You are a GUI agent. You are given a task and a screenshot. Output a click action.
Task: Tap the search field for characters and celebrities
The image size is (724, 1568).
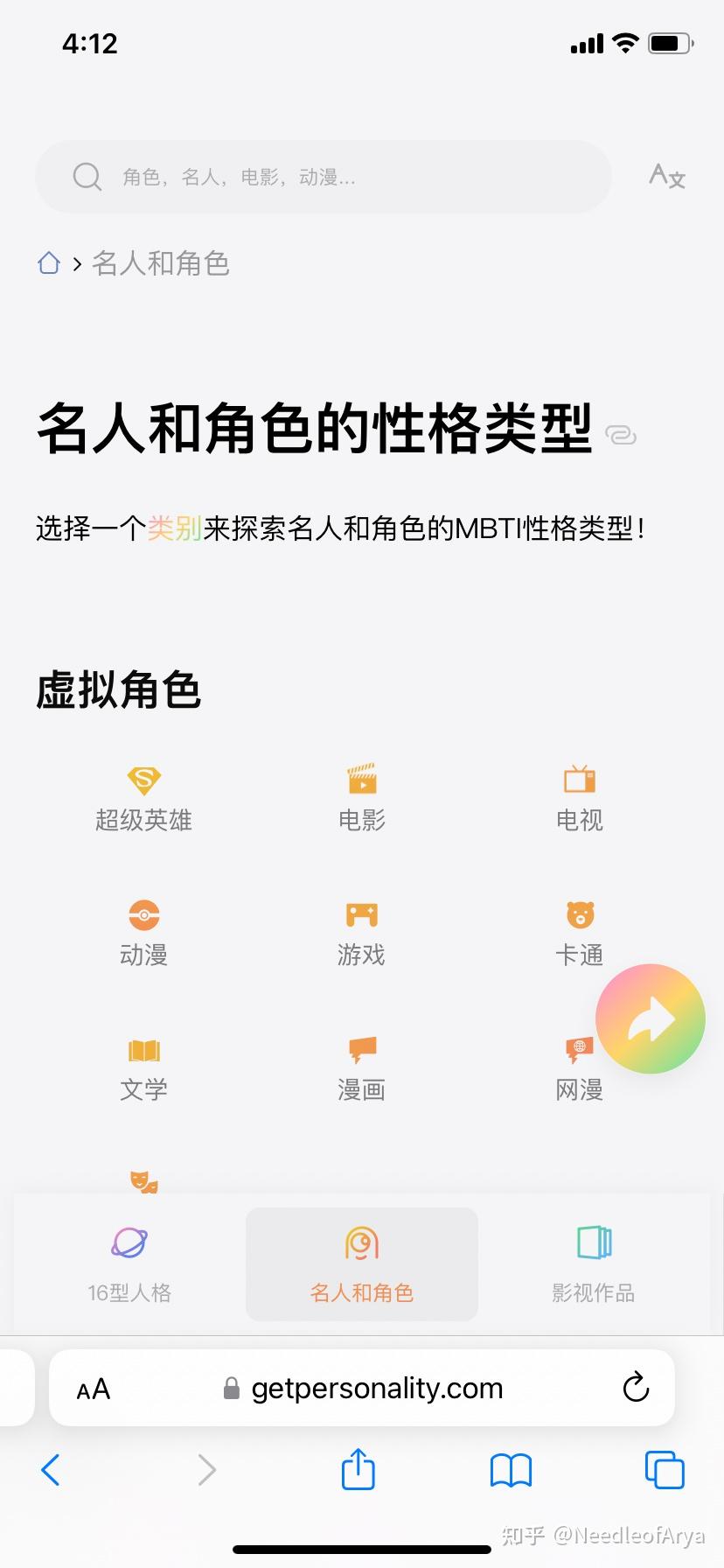click(324, 177)
